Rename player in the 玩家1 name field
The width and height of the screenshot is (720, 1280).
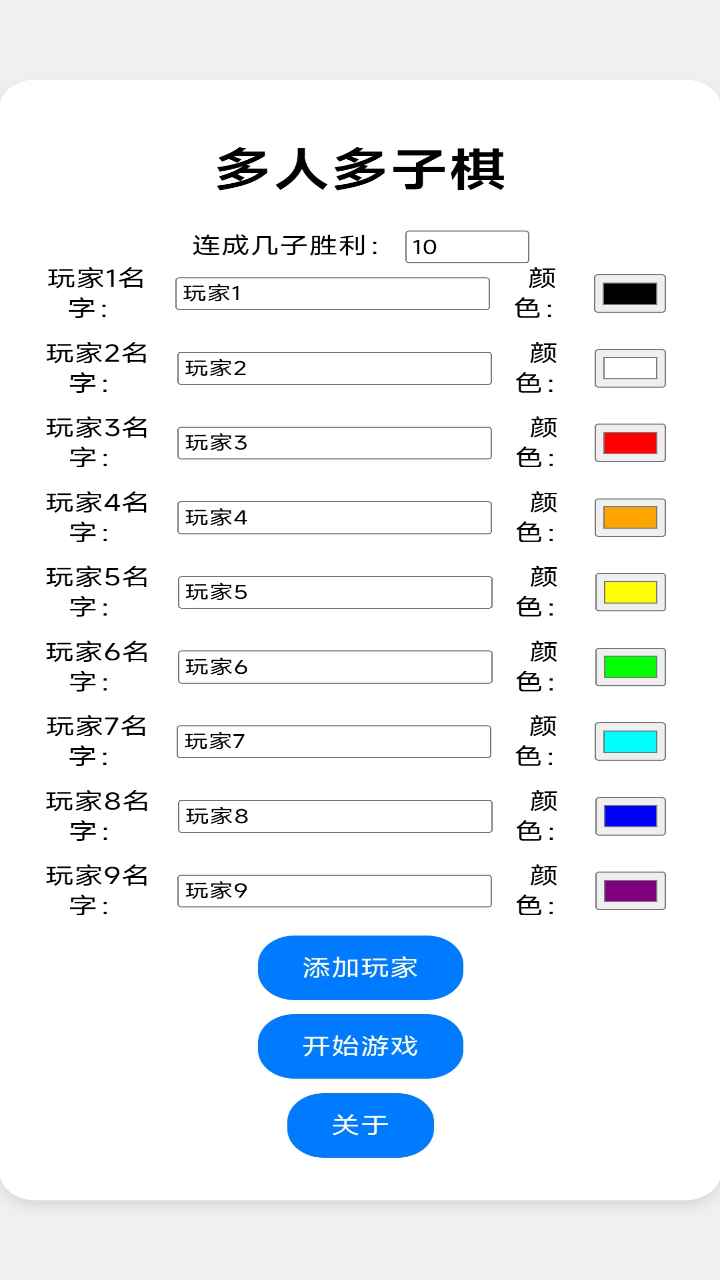(x=333, y=292)
